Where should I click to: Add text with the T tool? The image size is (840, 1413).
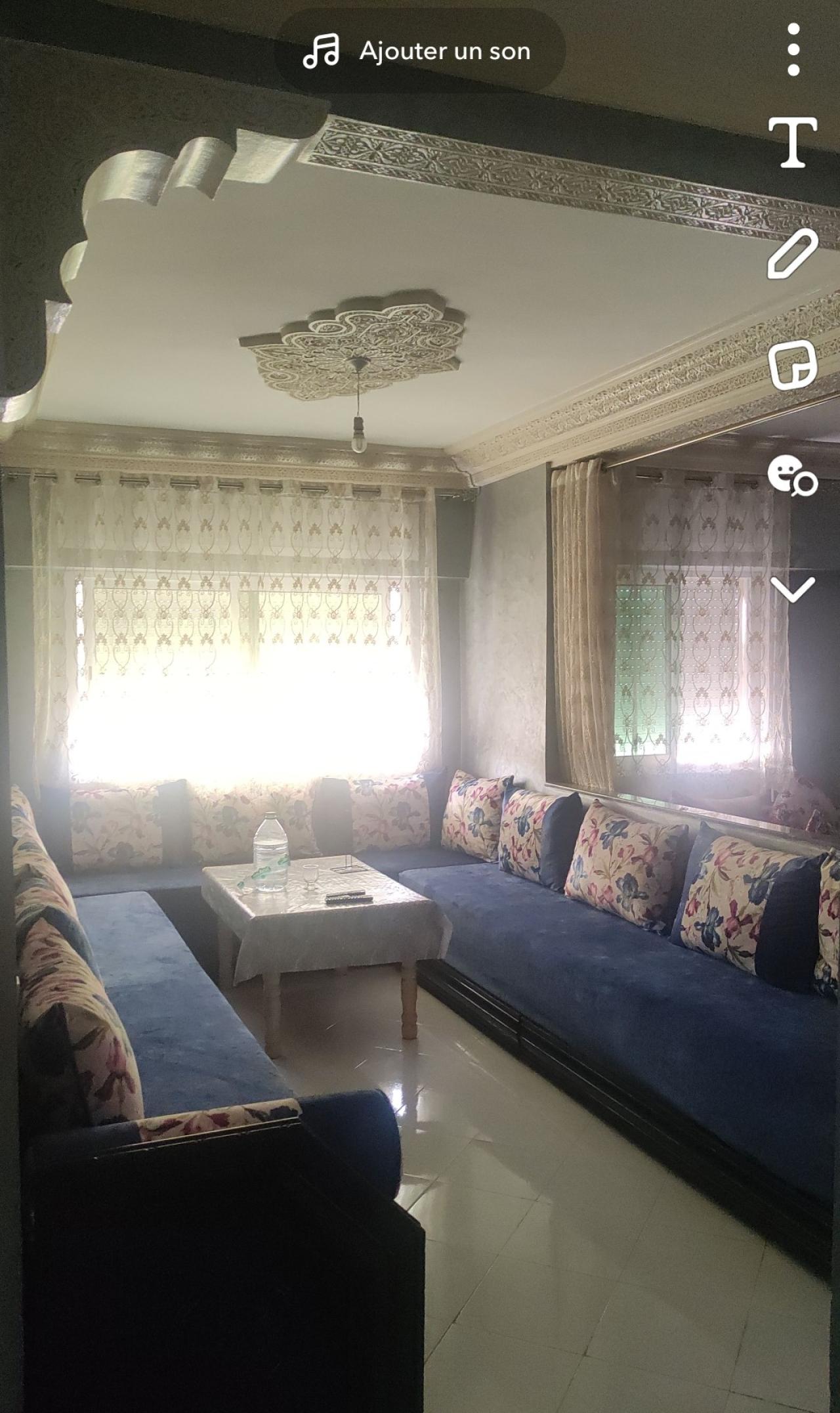[793, 142]
